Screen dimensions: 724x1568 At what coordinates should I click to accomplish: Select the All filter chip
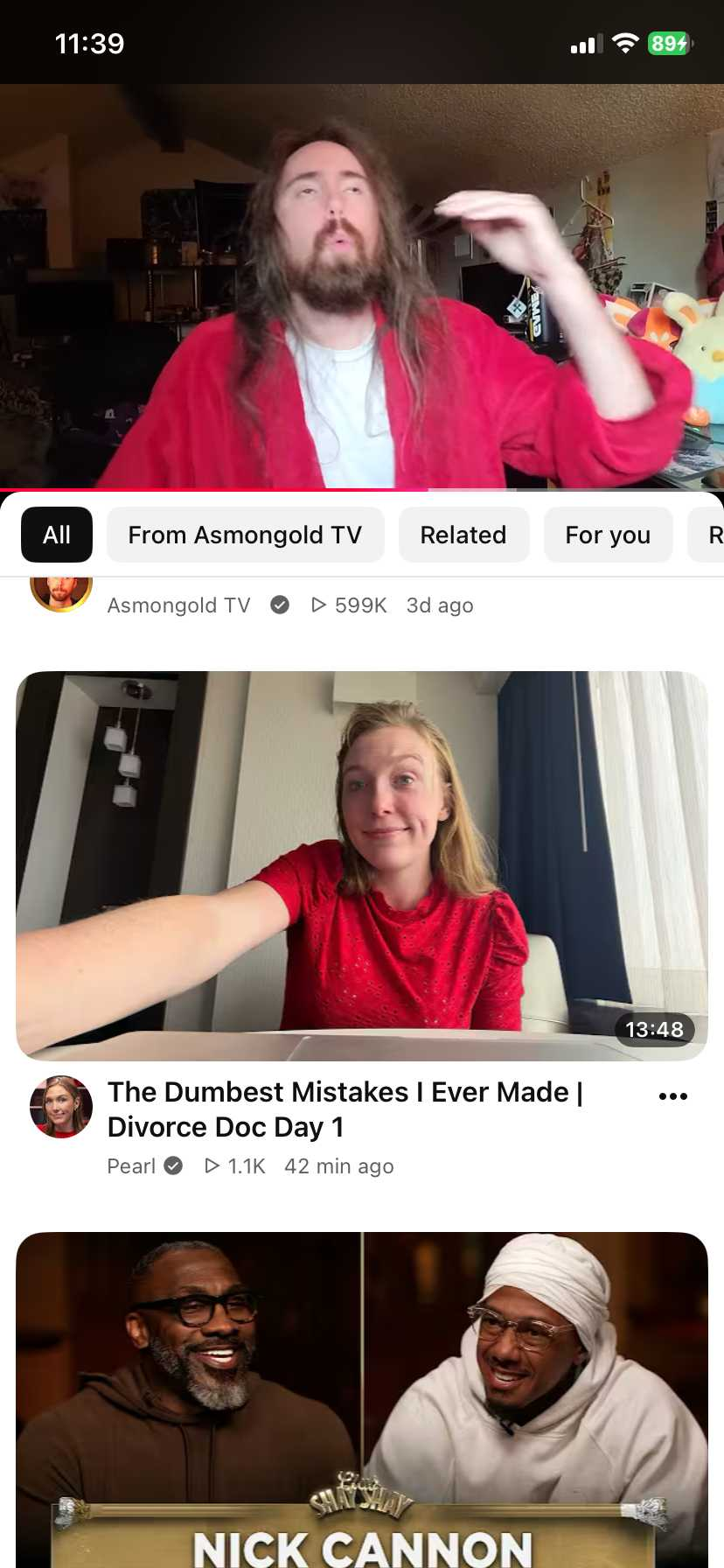[57, 535]
